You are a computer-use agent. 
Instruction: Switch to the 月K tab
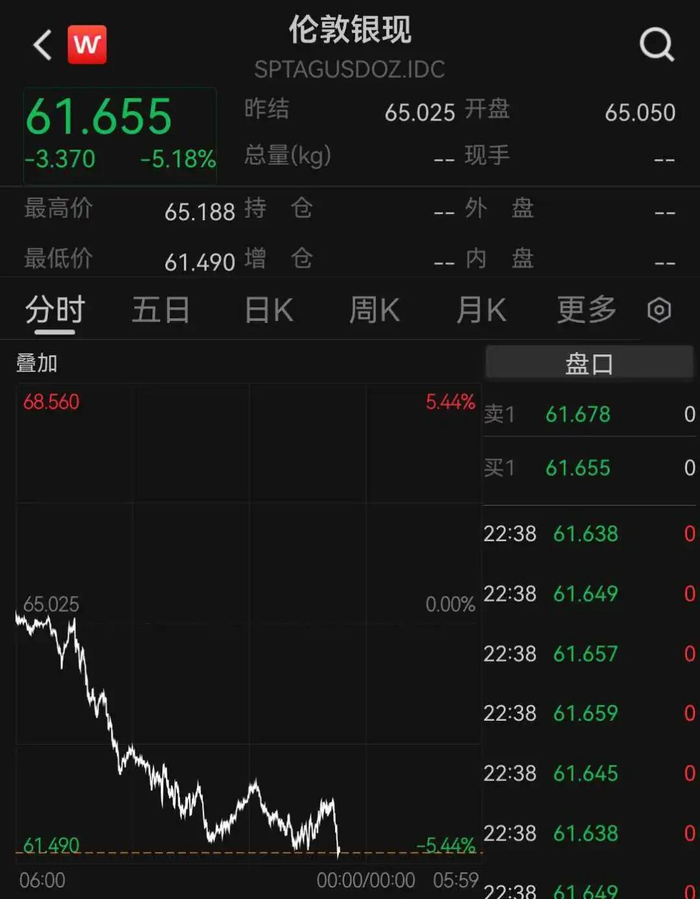481,310
